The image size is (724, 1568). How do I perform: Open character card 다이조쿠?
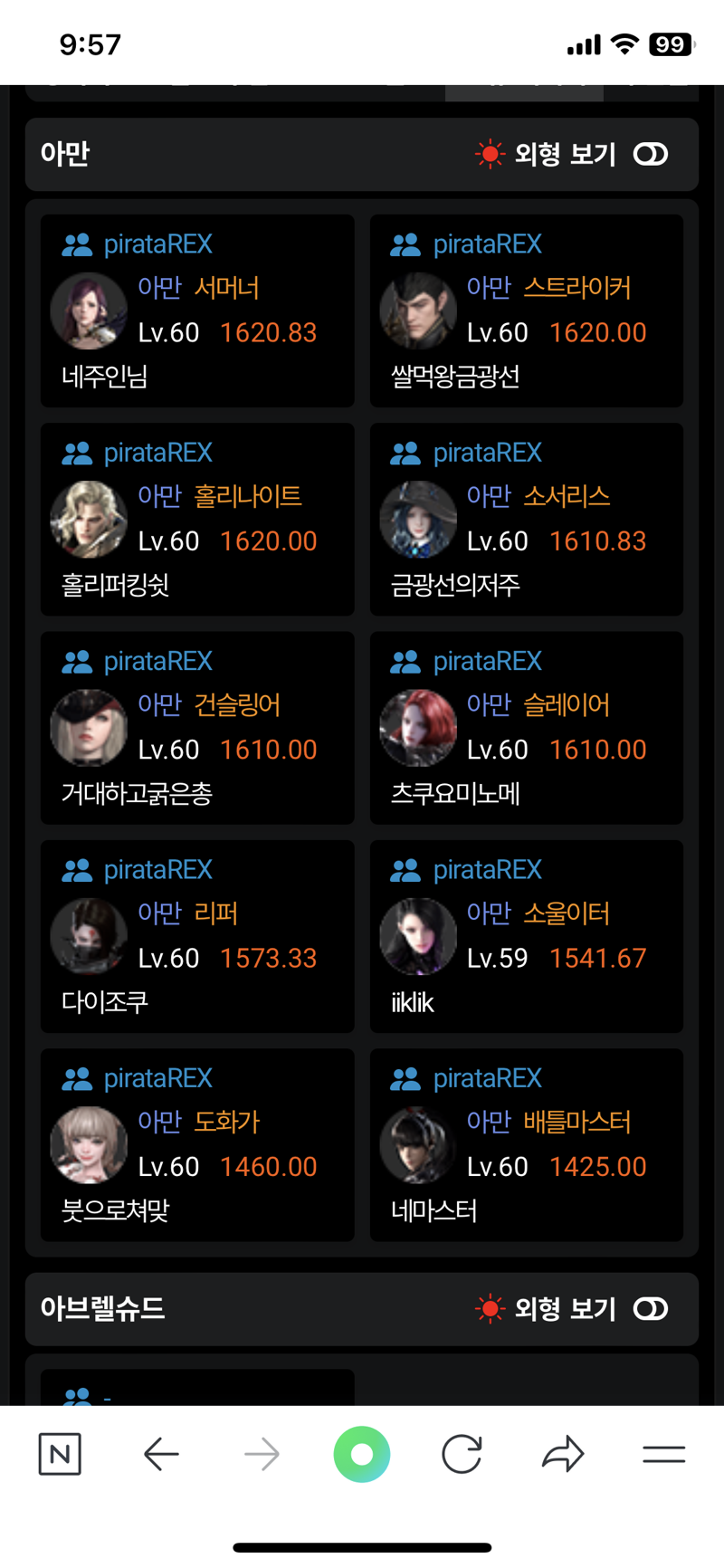[x=197, y=936]
